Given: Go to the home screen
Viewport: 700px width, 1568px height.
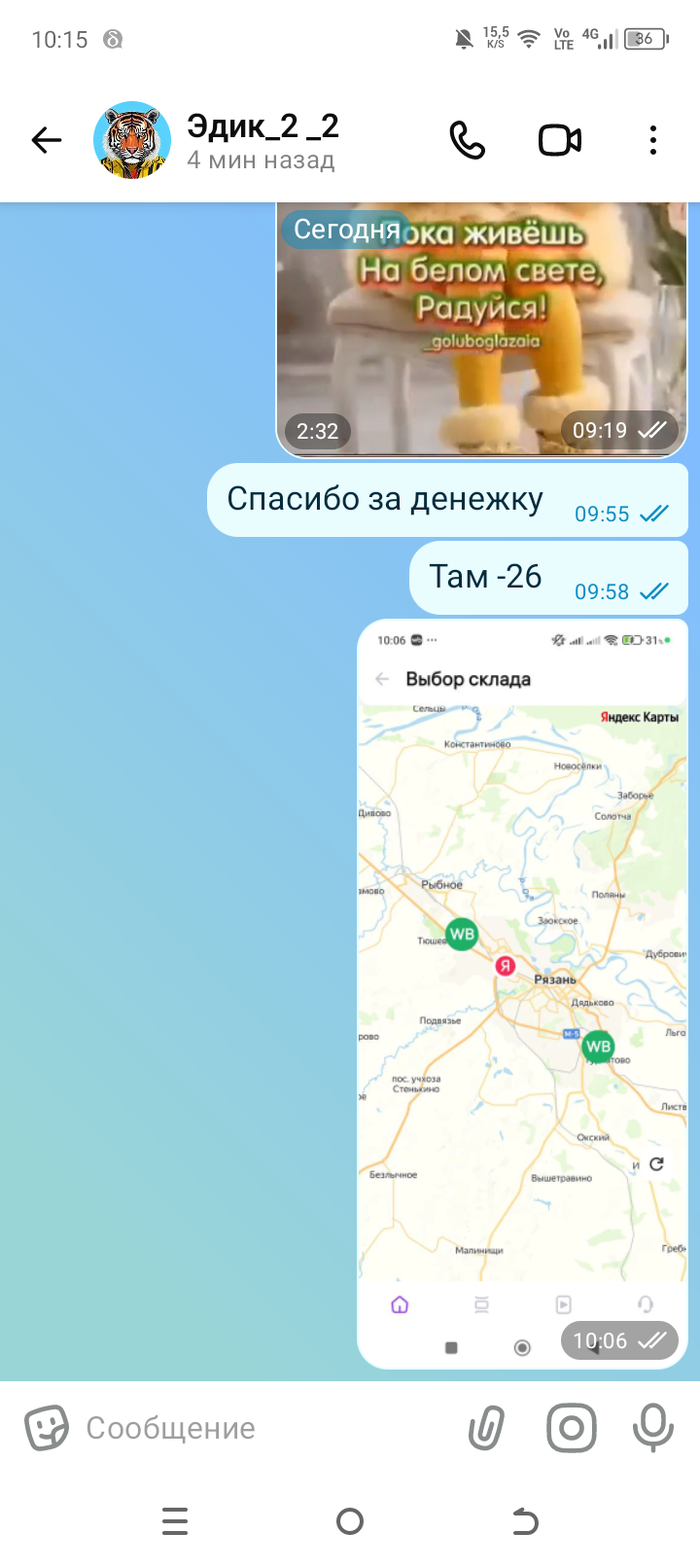Looking at the screenshot, I should click(350, 1520).
